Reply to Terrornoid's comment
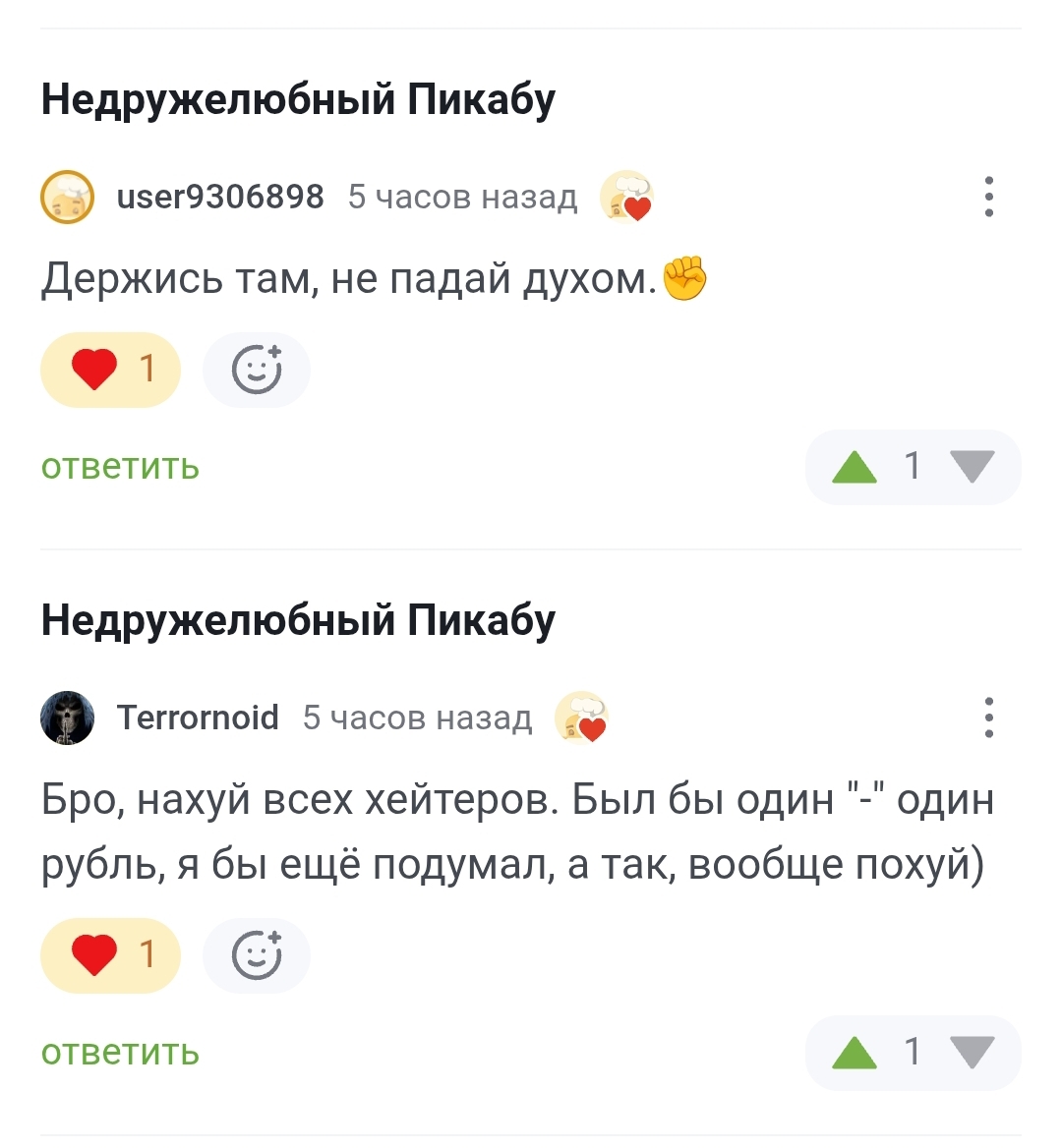This screenshot has width=1062, height=1148. (120, 1052)
